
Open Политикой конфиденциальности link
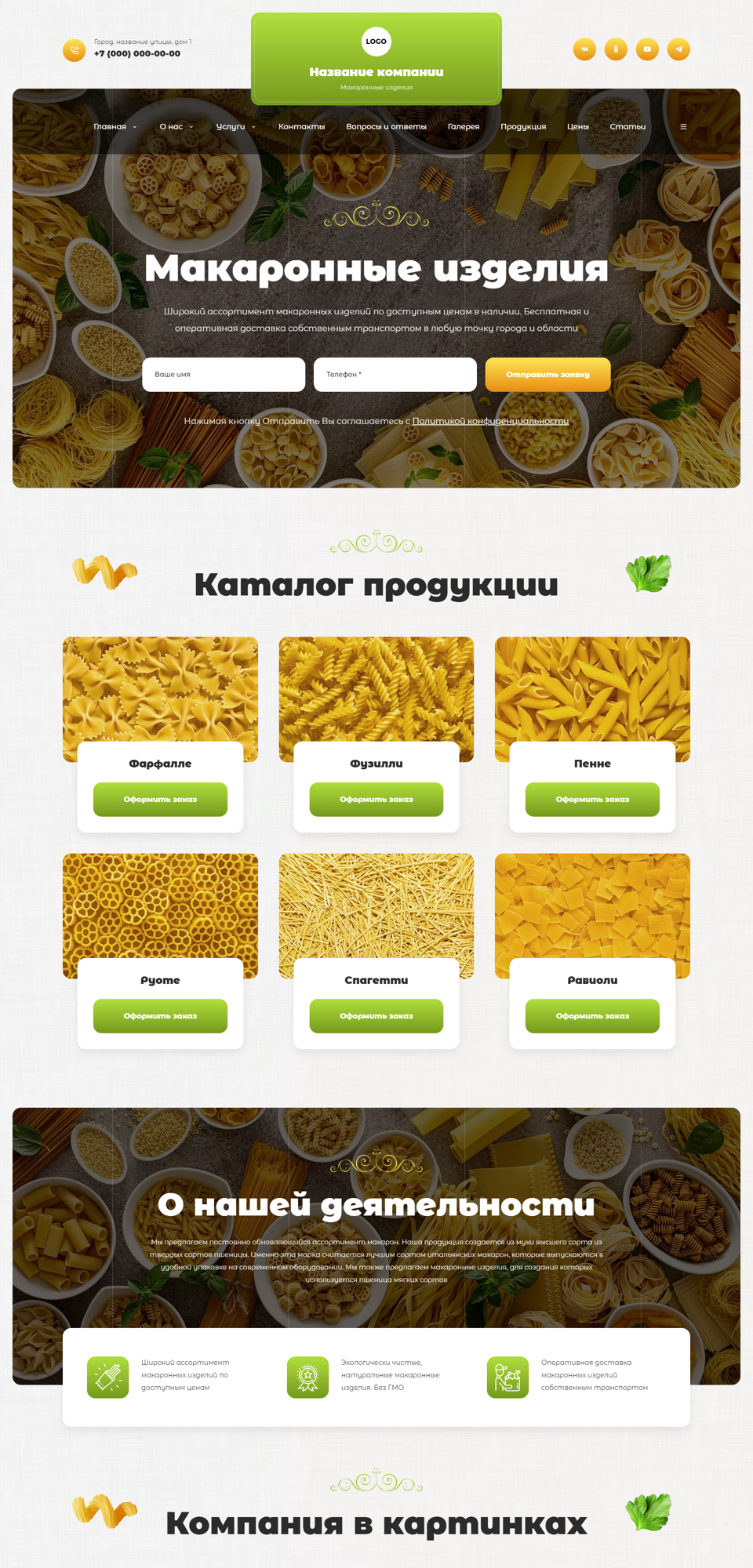click(490, 421)
